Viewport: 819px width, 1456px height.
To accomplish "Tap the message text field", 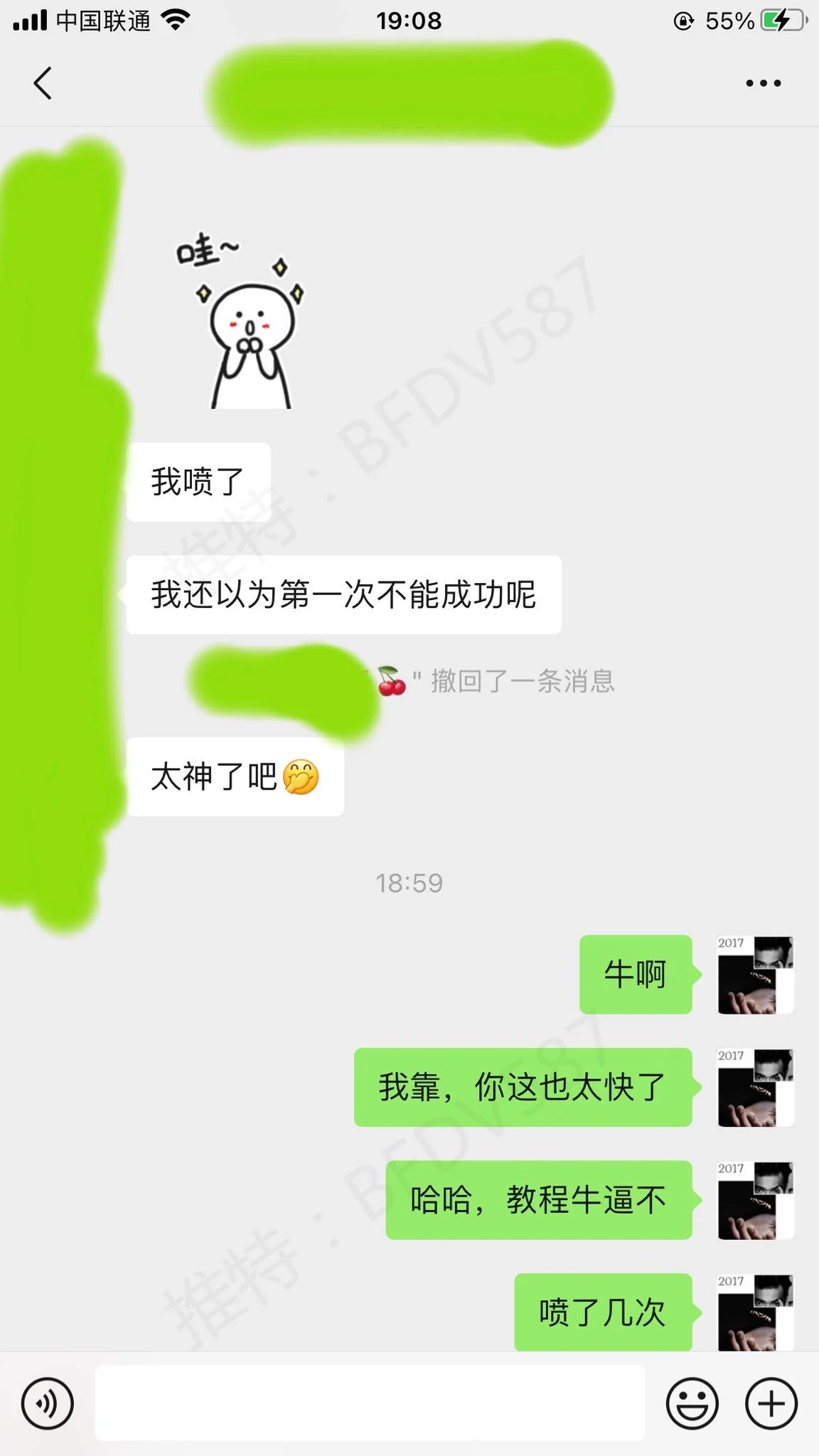I will click(370, 1403).
